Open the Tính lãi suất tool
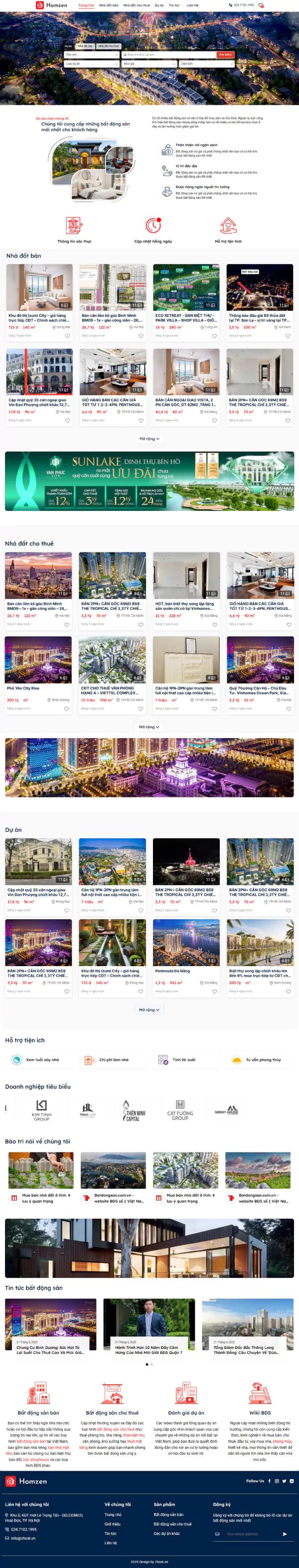The width and height of the screenshot is (299, 1568). click(x=183, y=1060)
